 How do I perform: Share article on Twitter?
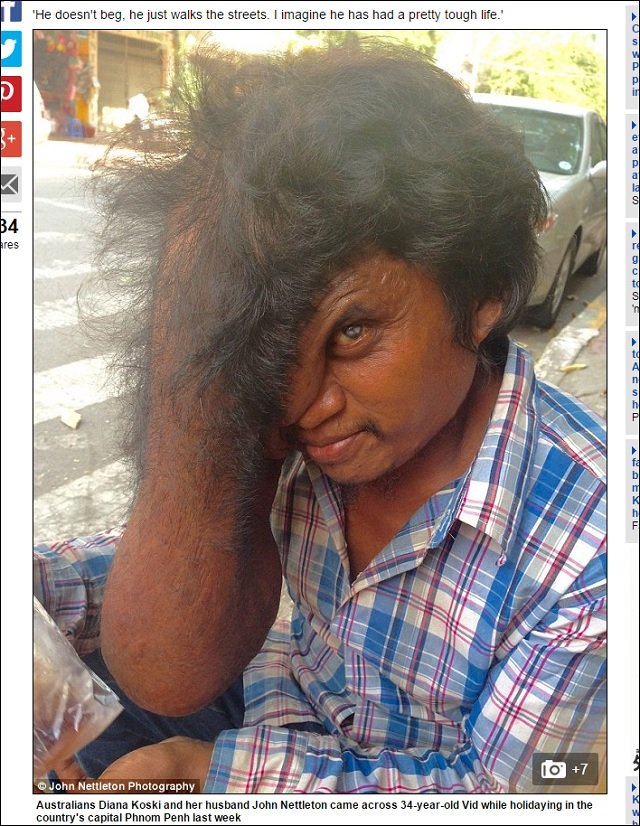(9, 49)
